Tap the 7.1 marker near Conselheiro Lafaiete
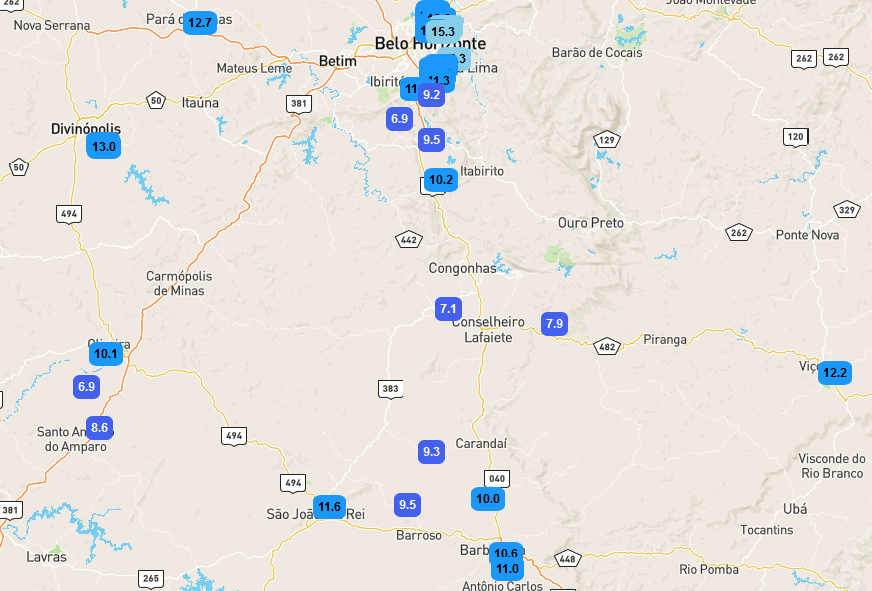This screenshot has height=591, width=872. click(448, 309)
